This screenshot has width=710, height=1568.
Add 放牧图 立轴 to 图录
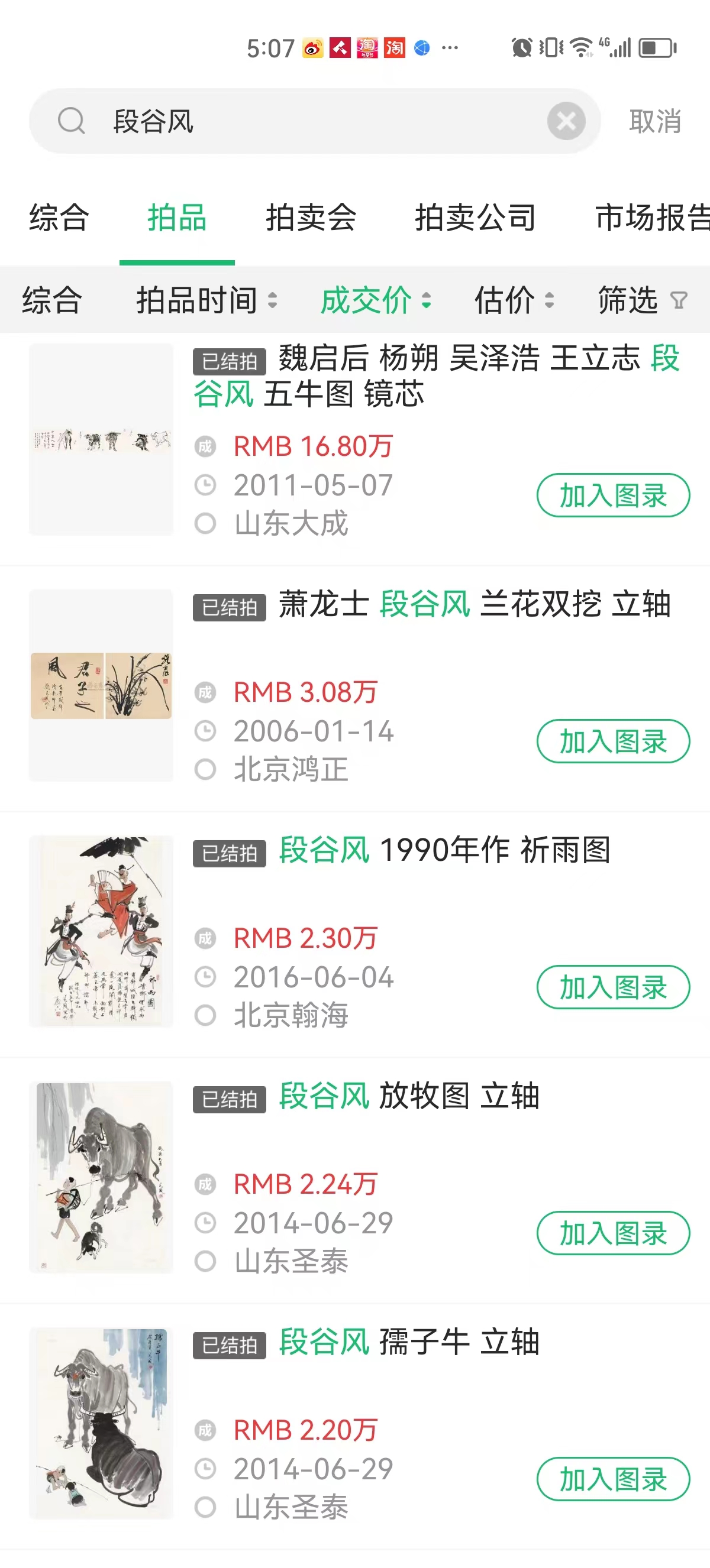click(x=612, y=1233)
